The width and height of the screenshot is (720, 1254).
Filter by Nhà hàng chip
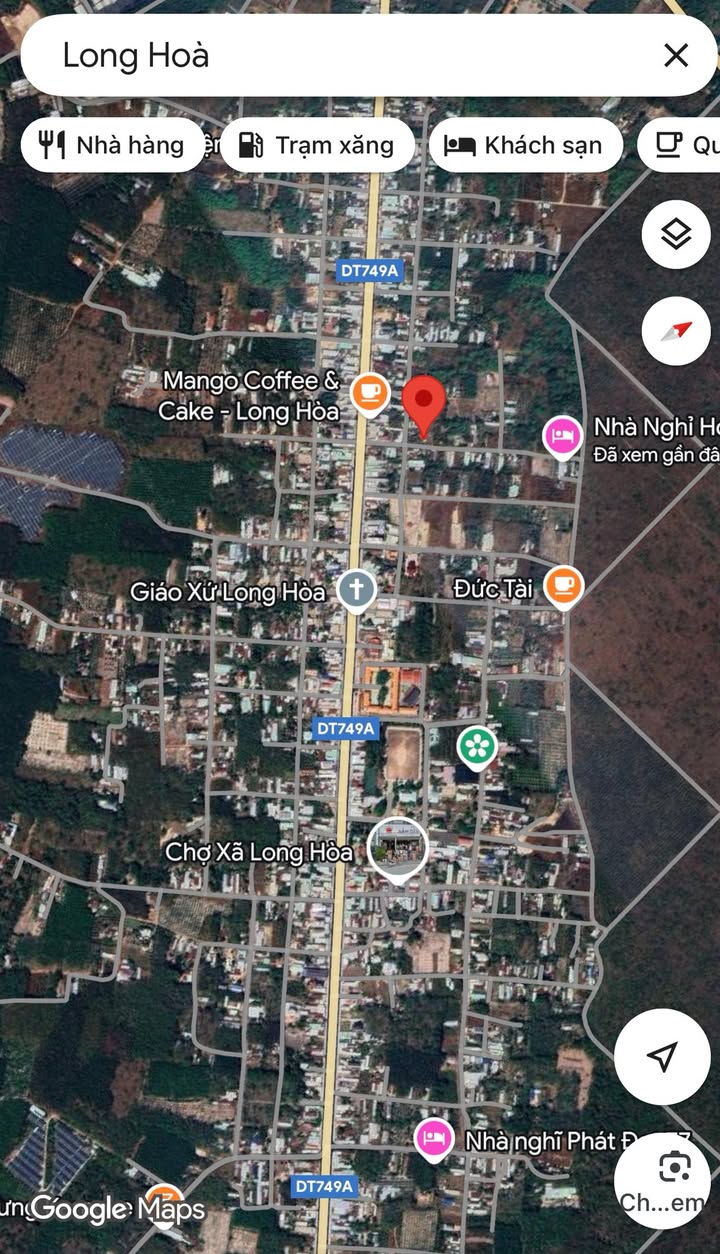pos(112,145)
